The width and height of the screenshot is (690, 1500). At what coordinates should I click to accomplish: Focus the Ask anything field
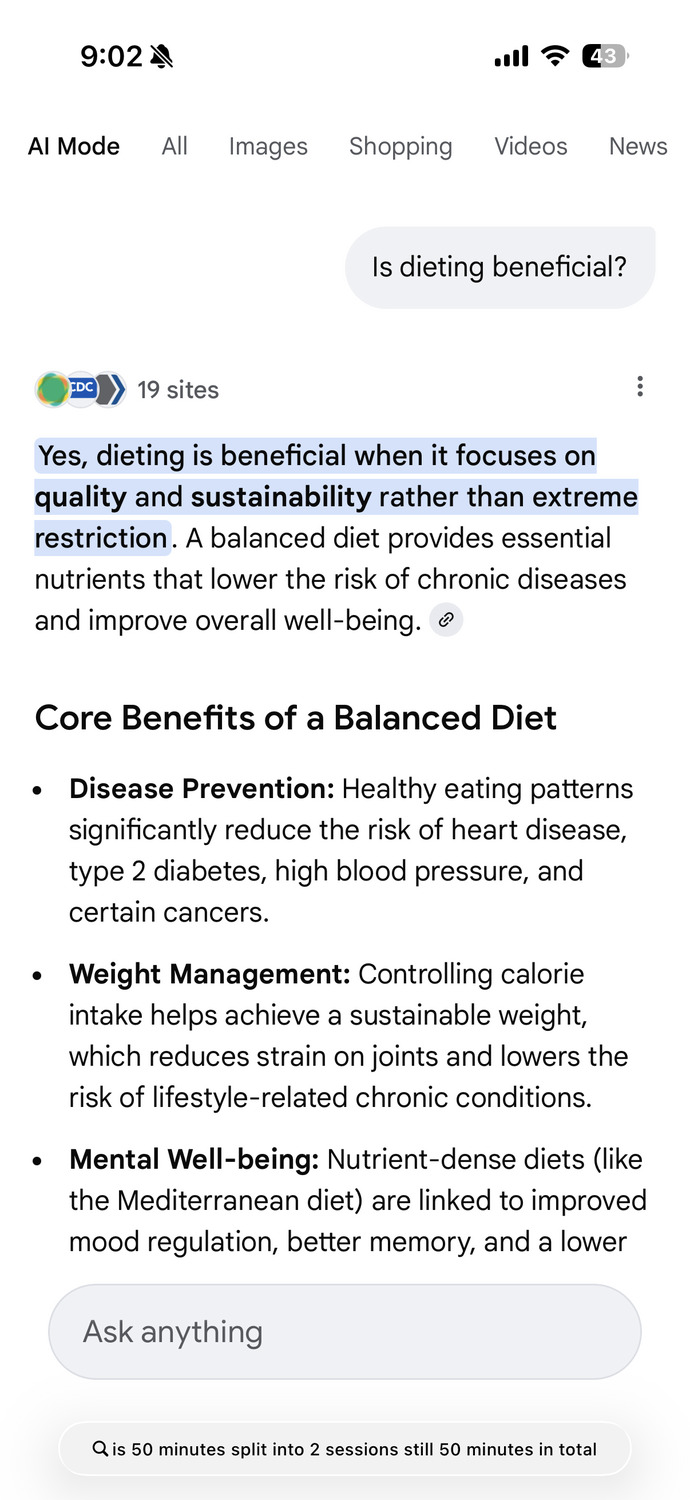[344, 1332]
